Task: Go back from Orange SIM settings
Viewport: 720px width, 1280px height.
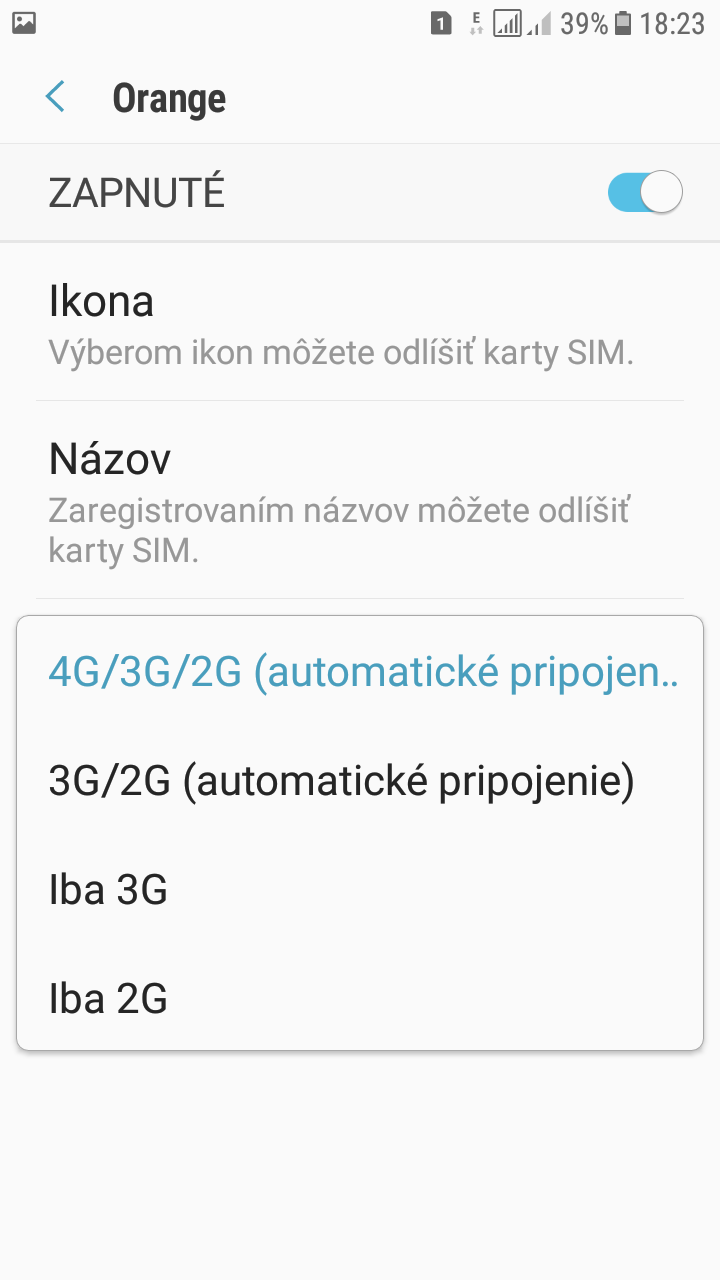Action: 55,97
